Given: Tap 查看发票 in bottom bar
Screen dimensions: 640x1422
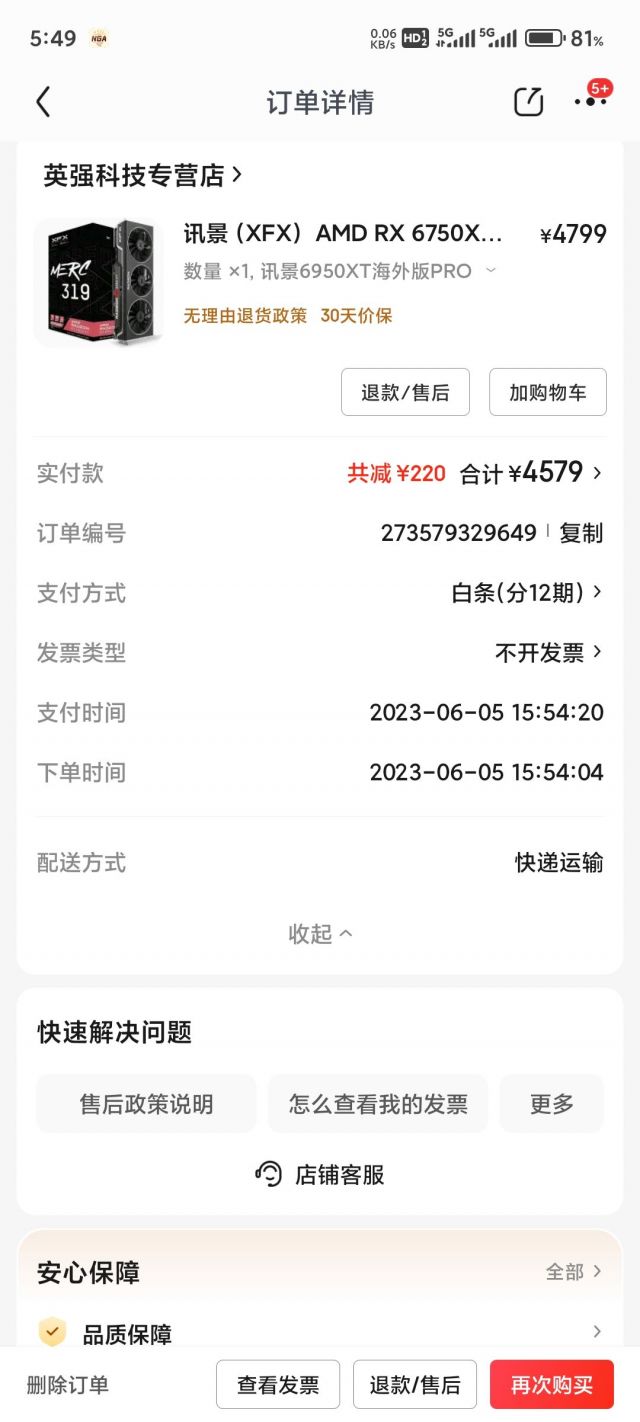Looking at the screenshot, I should (x=278, y=1385).
